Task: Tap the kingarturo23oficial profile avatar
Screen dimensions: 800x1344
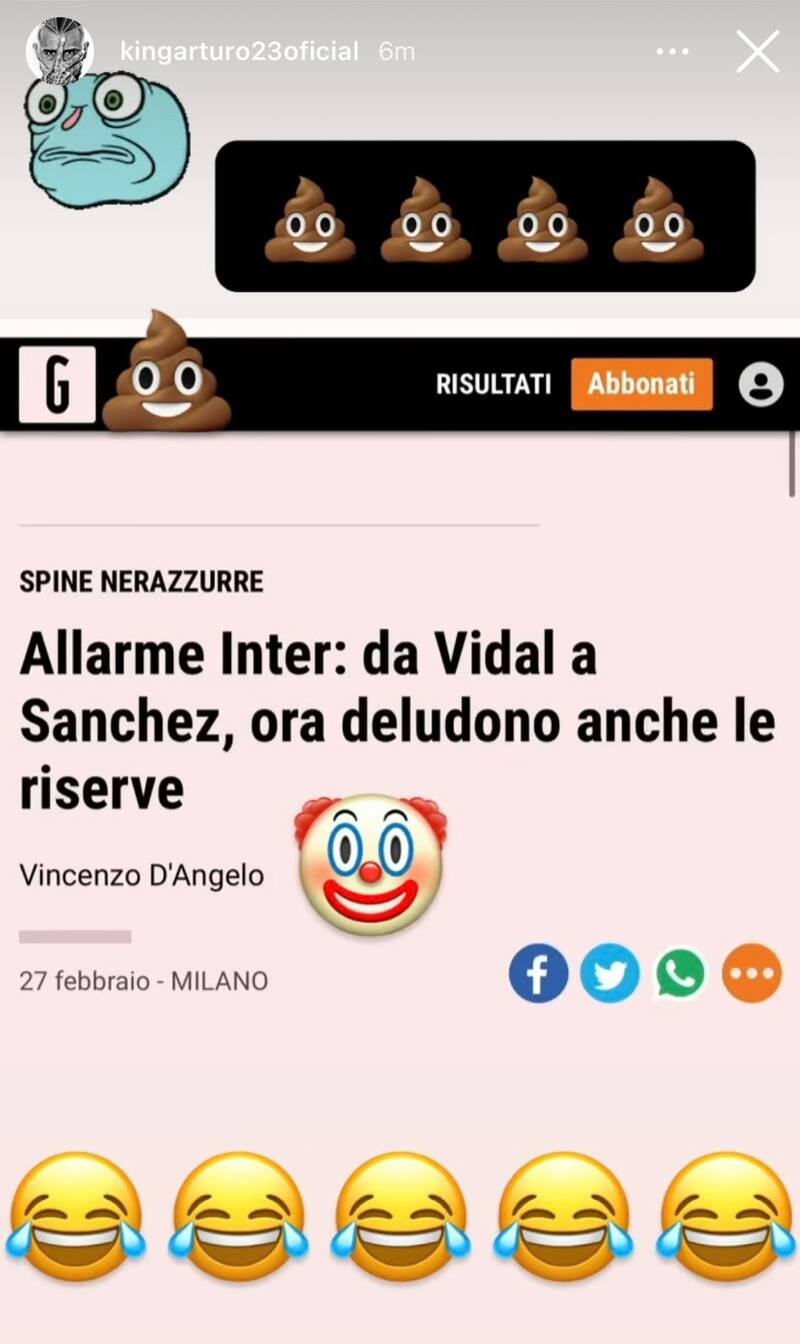Action: click(59, 49)
